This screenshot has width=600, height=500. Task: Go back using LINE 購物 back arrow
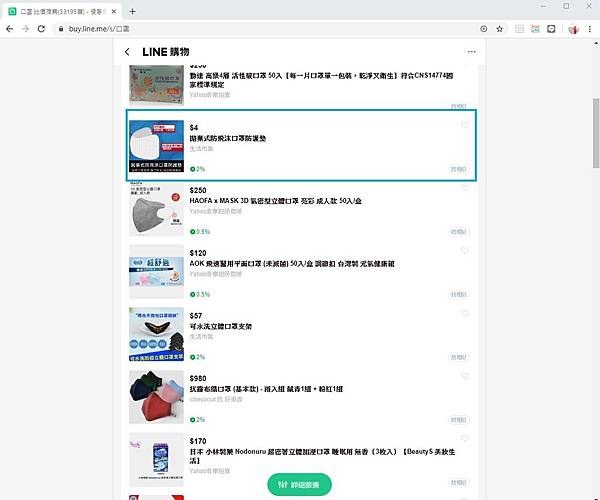127,51
